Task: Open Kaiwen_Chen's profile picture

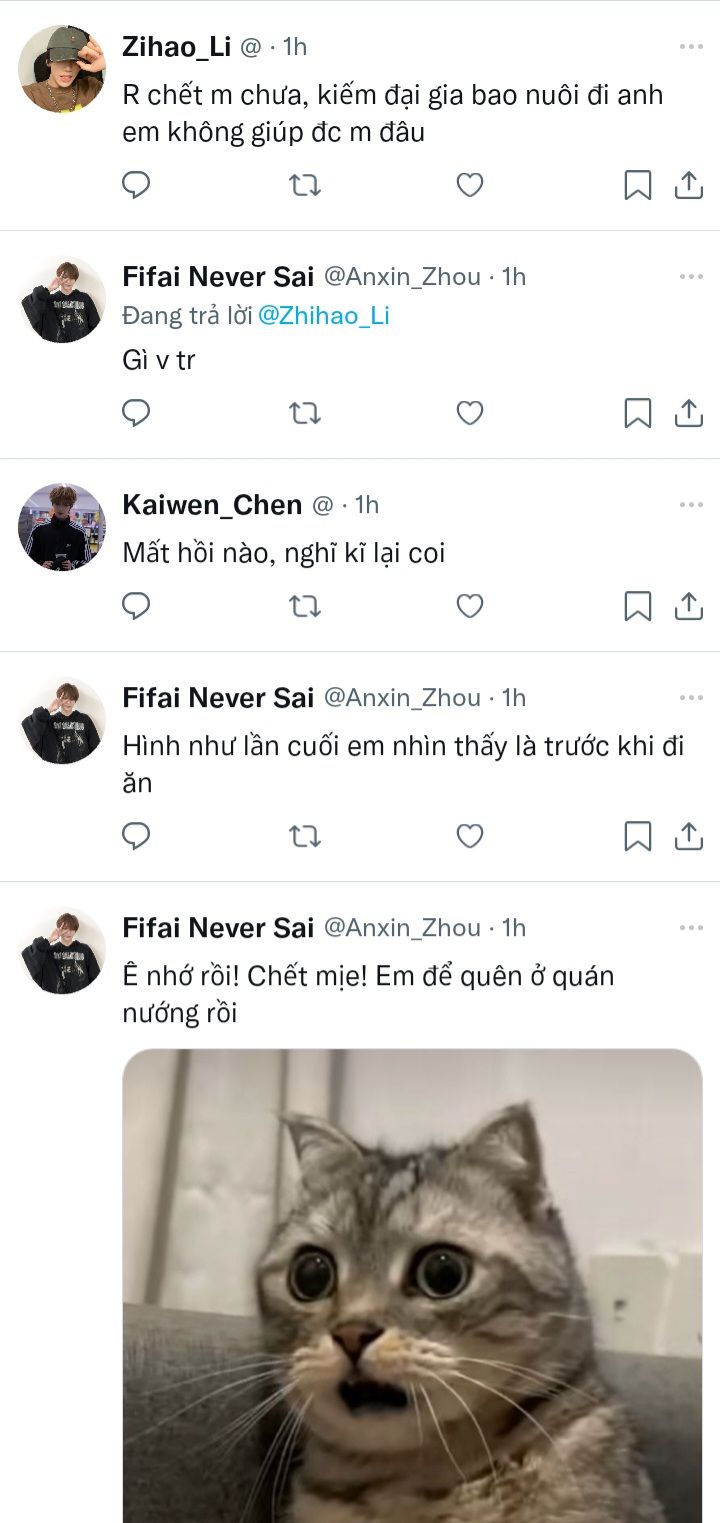Action: click(62, 527)
